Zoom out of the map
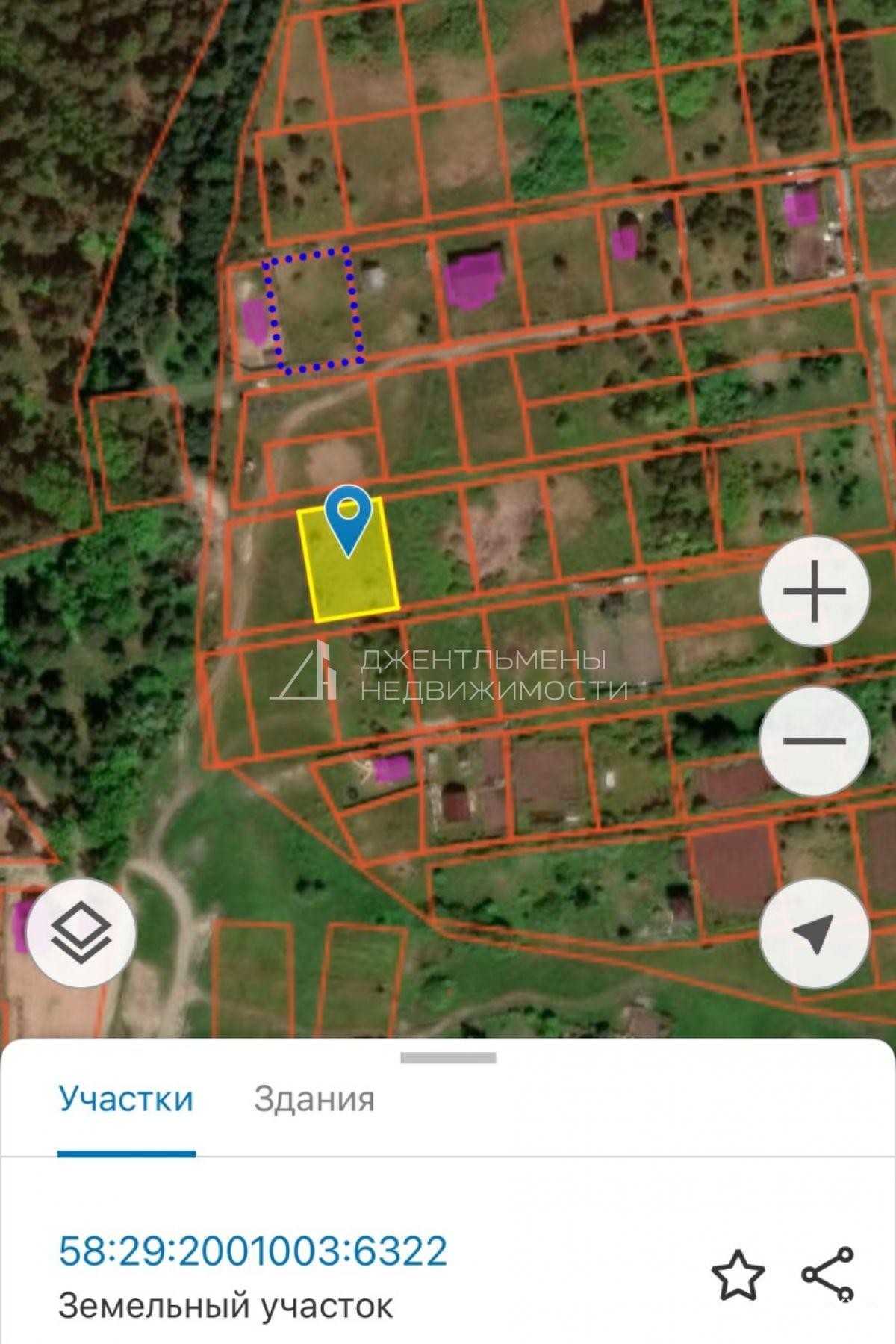Viewport: 896px width, 1344px height. (x=815, y=741)
